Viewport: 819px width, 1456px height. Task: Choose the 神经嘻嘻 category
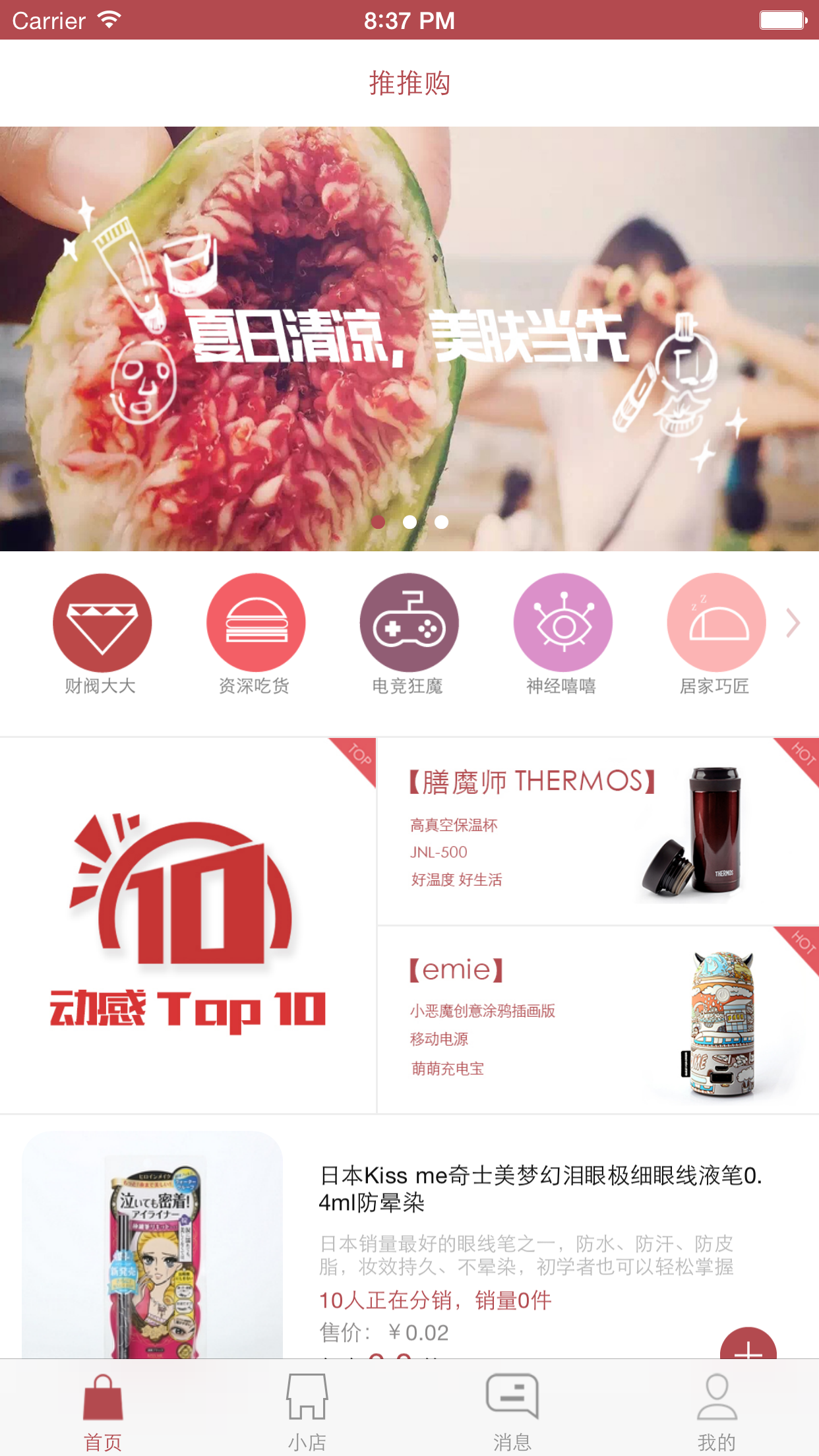(x=562, y=634)
